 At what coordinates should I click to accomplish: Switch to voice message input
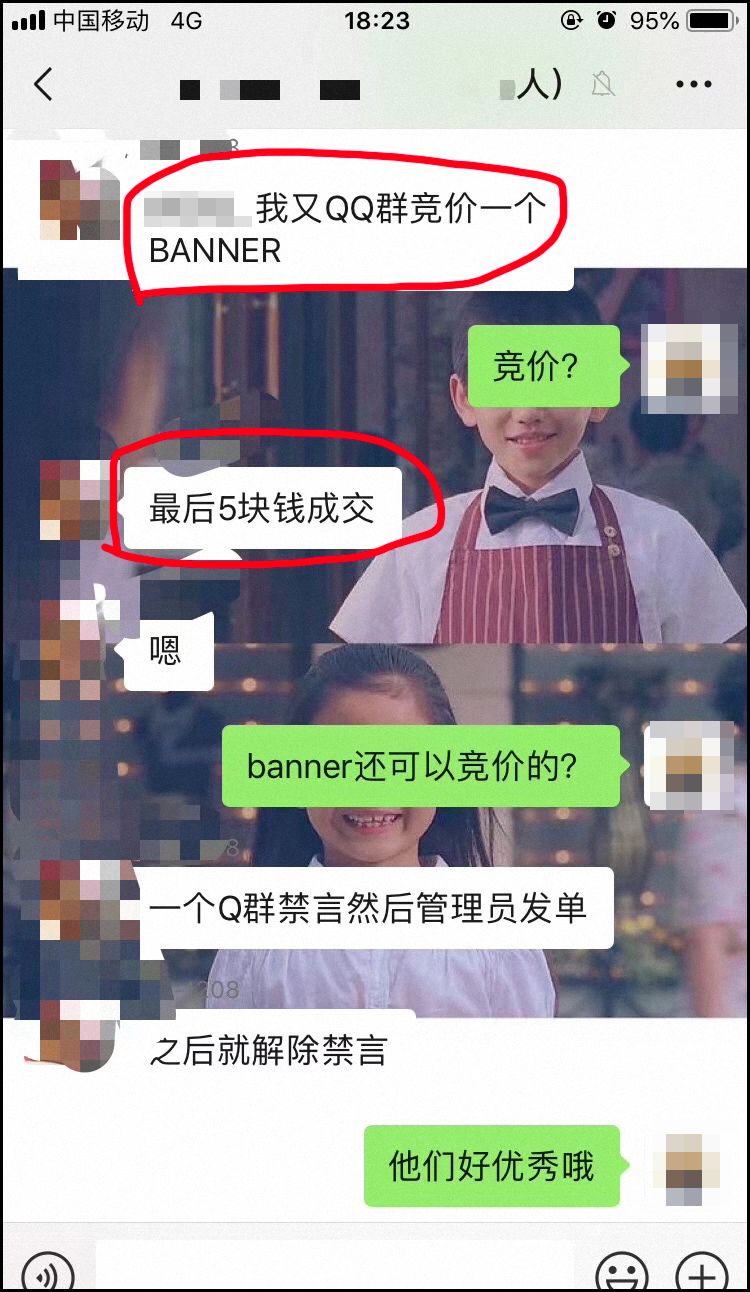click(48, 1272)
